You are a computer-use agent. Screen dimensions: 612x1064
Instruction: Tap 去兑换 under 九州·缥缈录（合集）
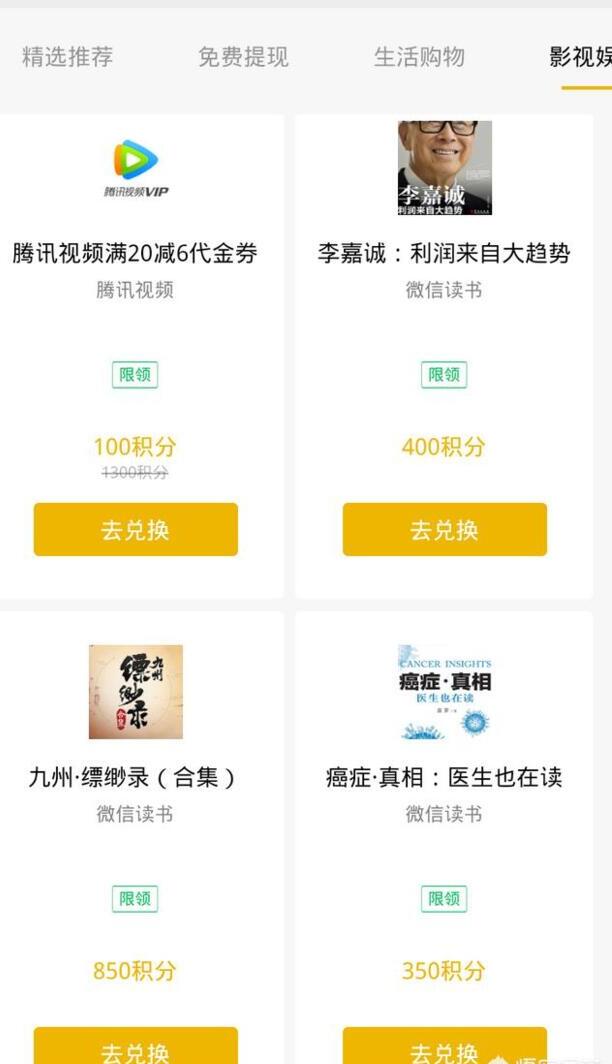(135, 1048)
